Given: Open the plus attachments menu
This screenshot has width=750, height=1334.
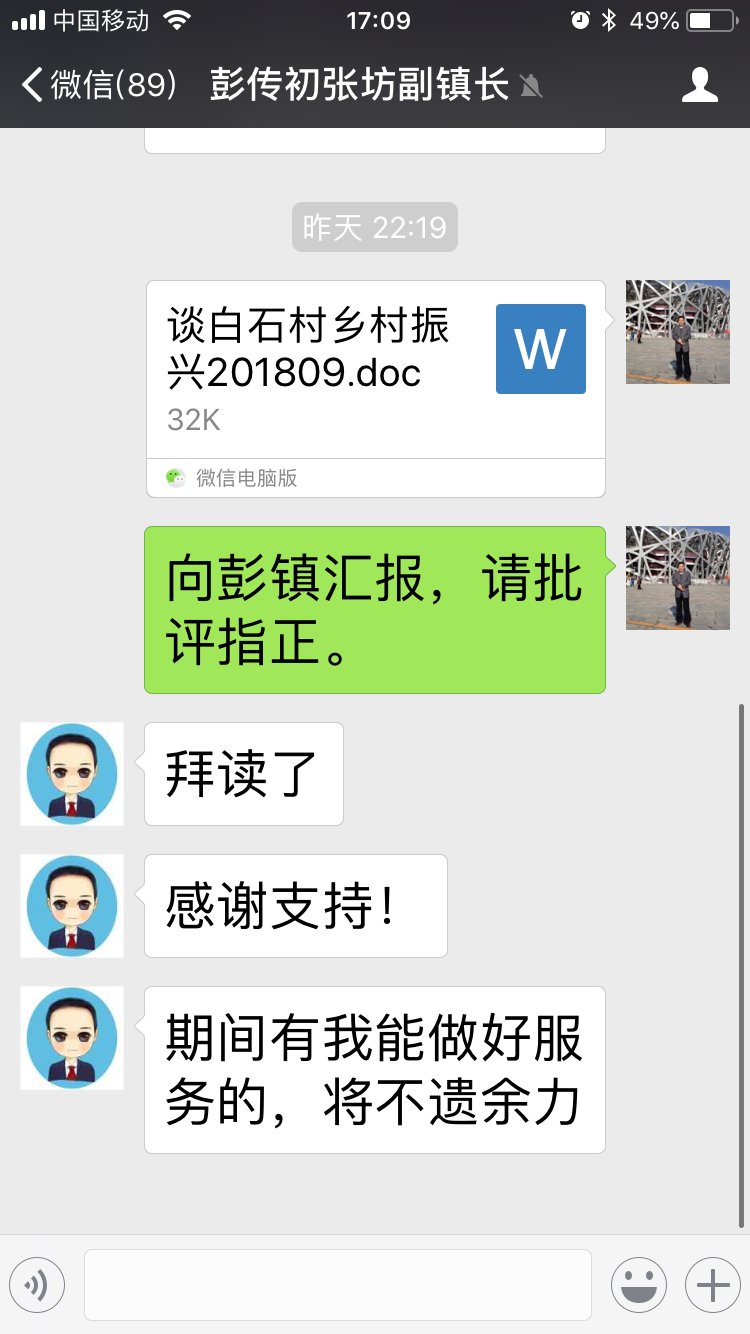Looking at the screenshot, I should (713, 1285).
